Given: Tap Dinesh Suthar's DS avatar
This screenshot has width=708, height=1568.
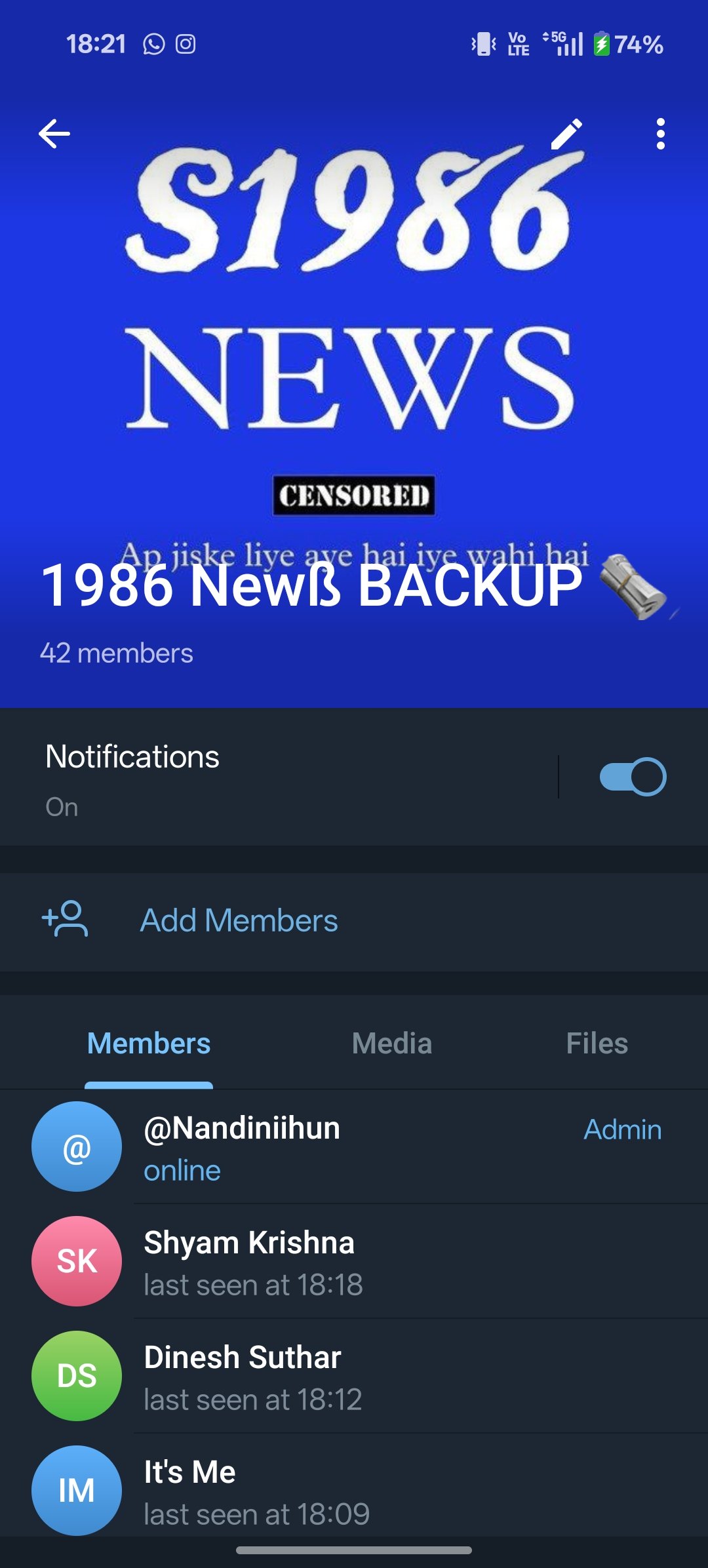Looking at the screenshot, I should point(76,1375).
